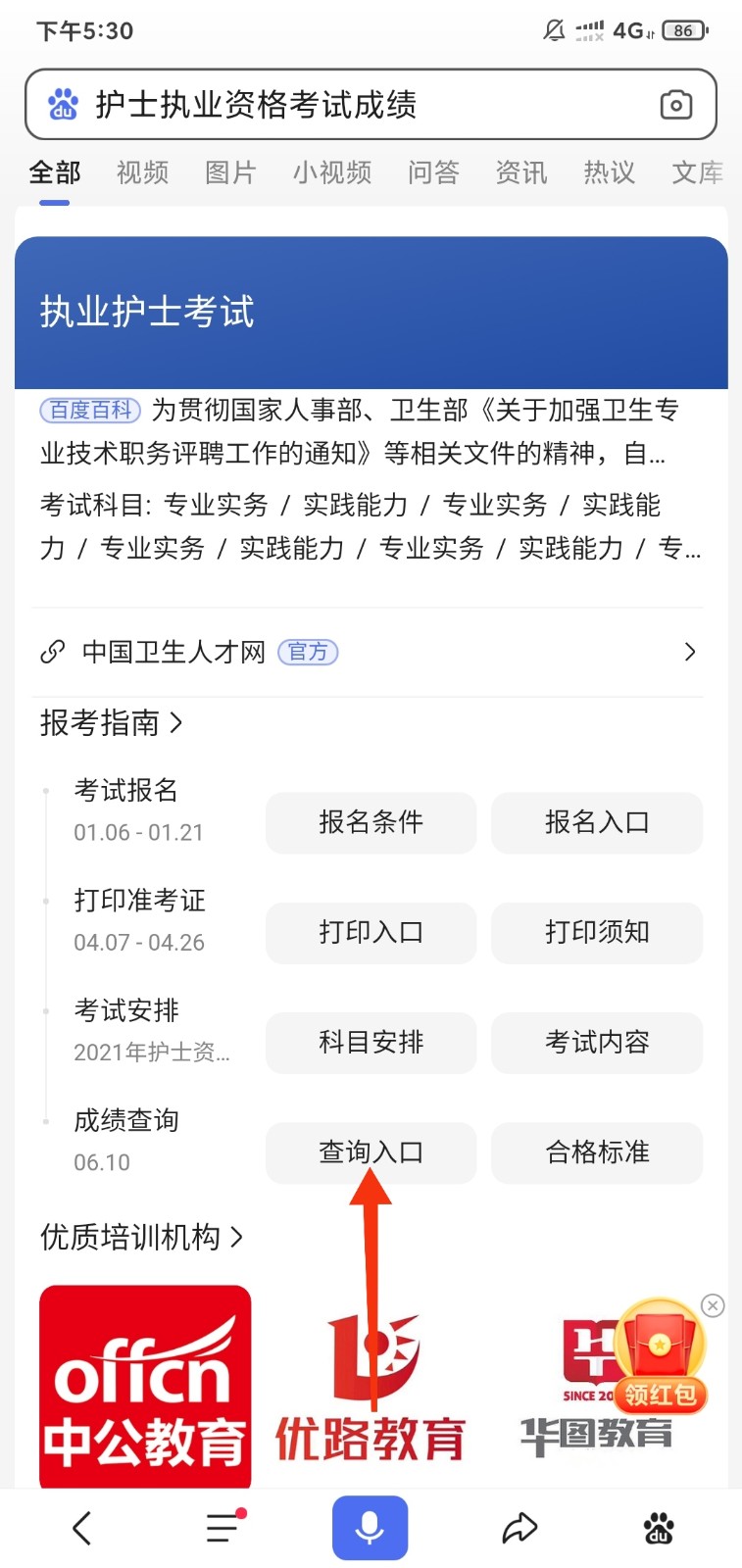Select the 问答 tab
Screen dimensions: 742x1568
432,172
